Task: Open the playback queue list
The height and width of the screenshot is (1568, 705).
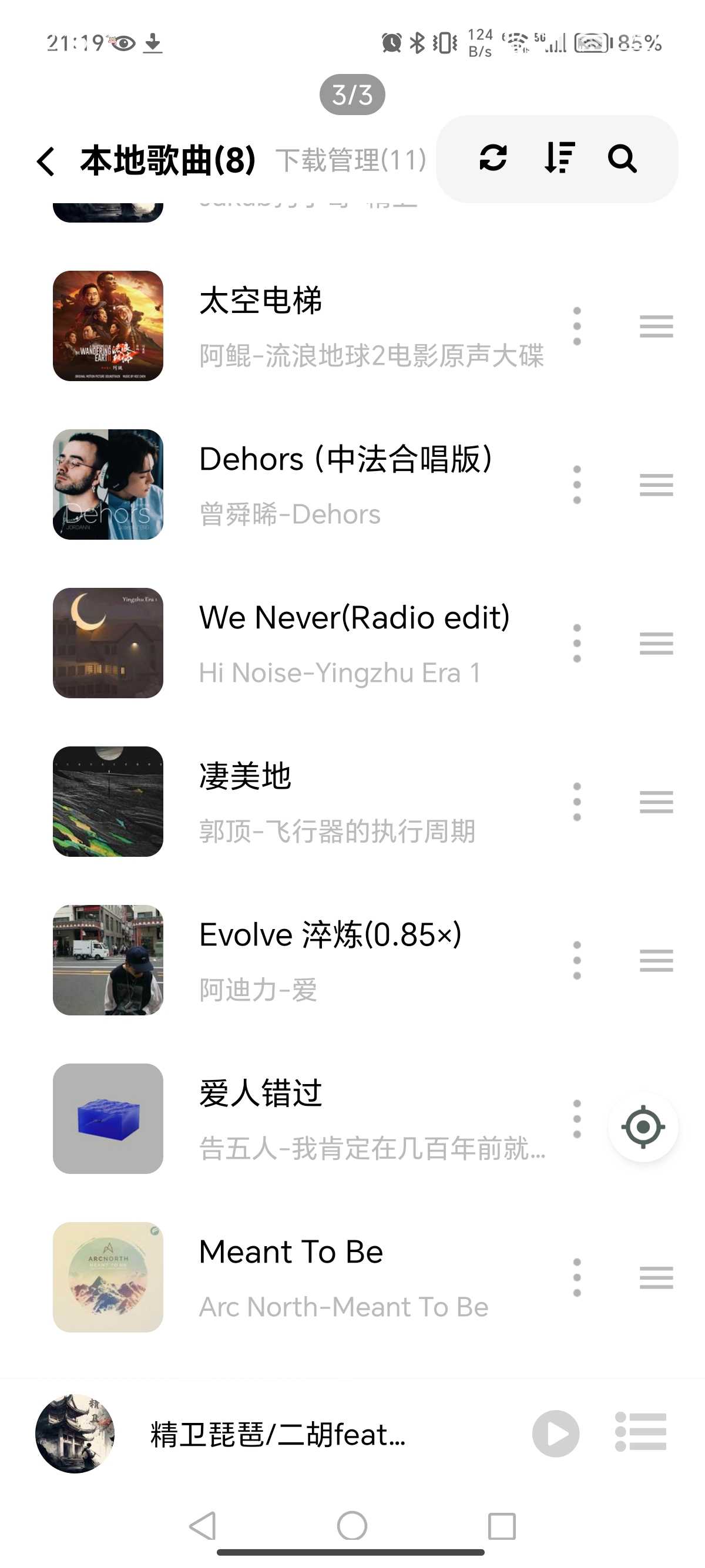Action: [640, 1432]
